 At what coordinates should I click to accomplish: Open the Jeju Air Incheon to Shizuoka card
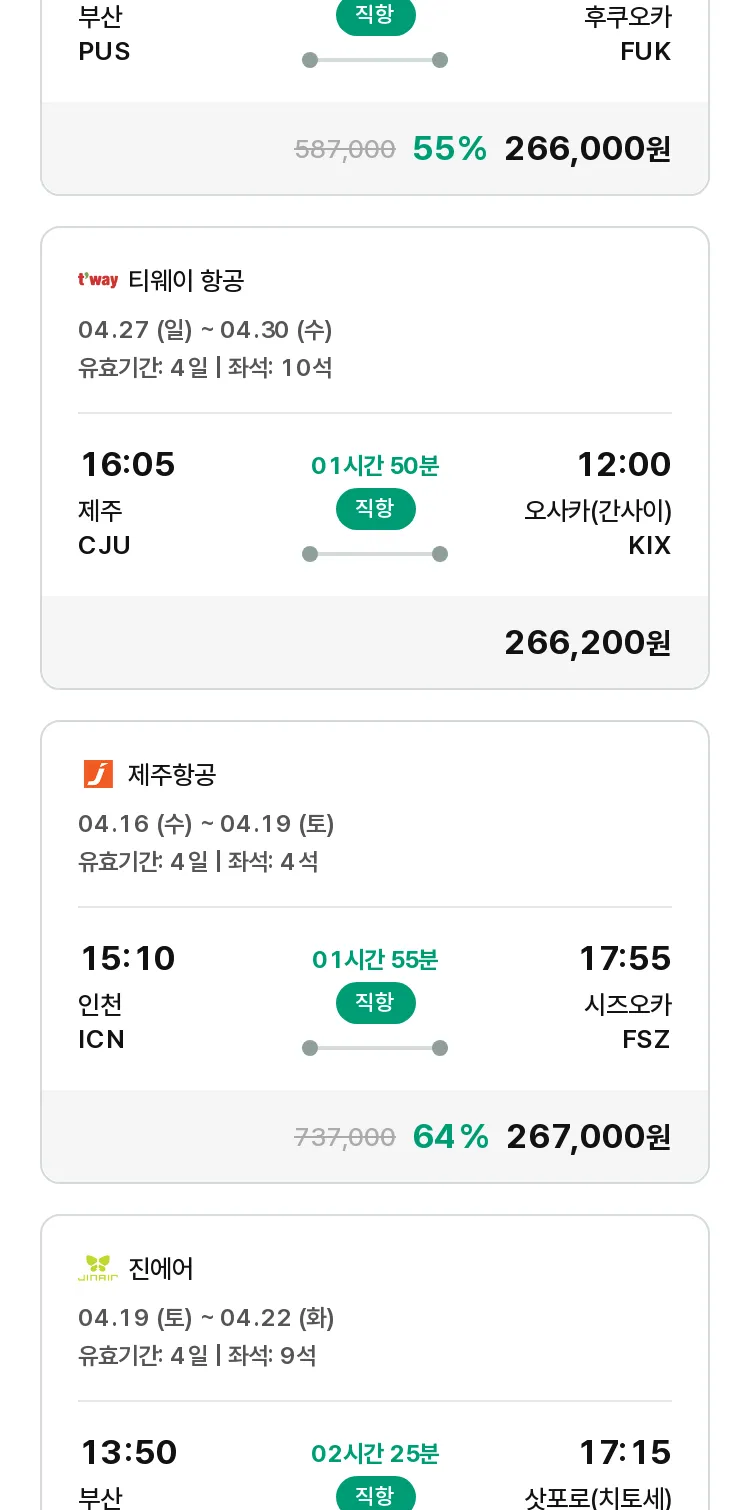pyautogui.click(x=375, y=952)
